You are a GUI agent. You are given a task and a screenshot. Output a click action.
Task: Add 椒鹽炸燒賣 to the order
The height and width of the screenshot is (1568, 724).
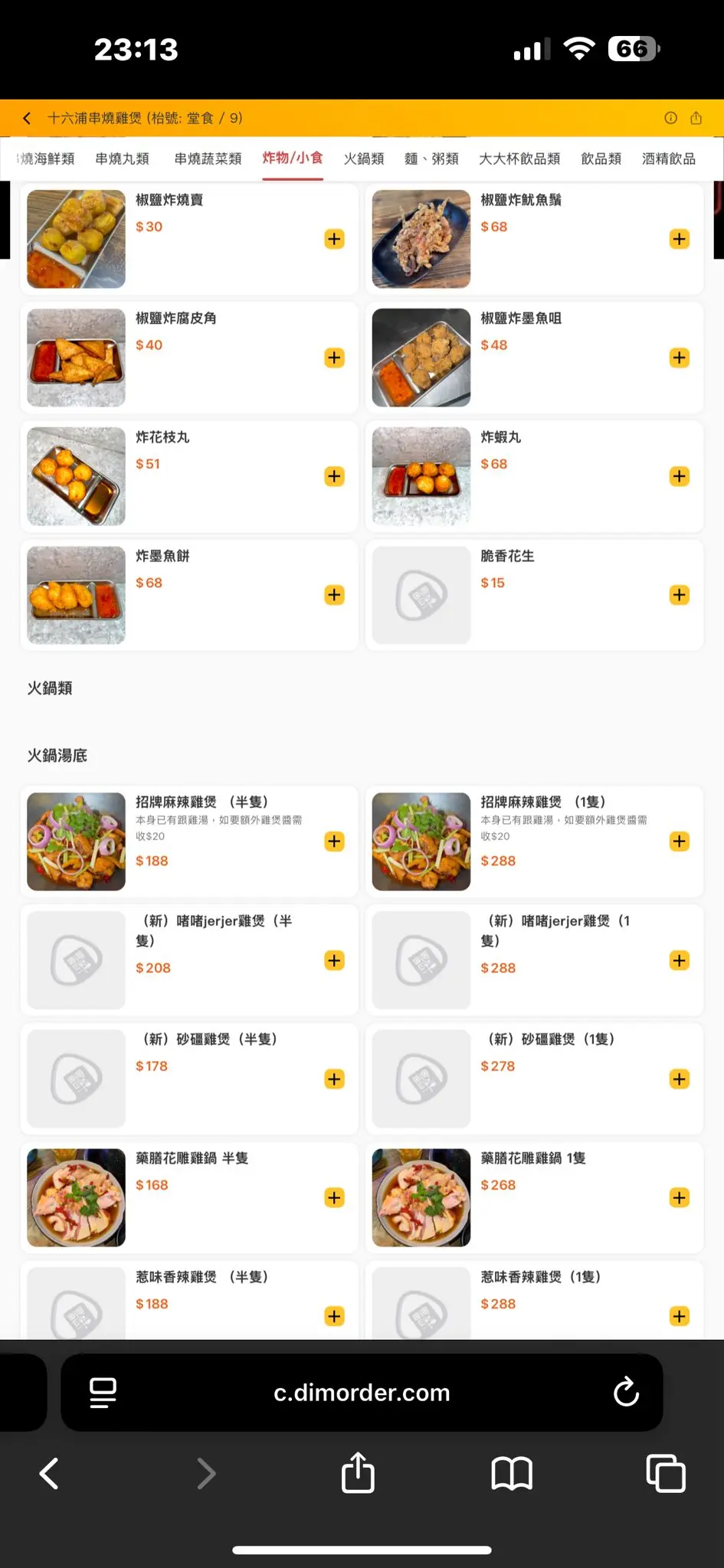tap(334, 239)
